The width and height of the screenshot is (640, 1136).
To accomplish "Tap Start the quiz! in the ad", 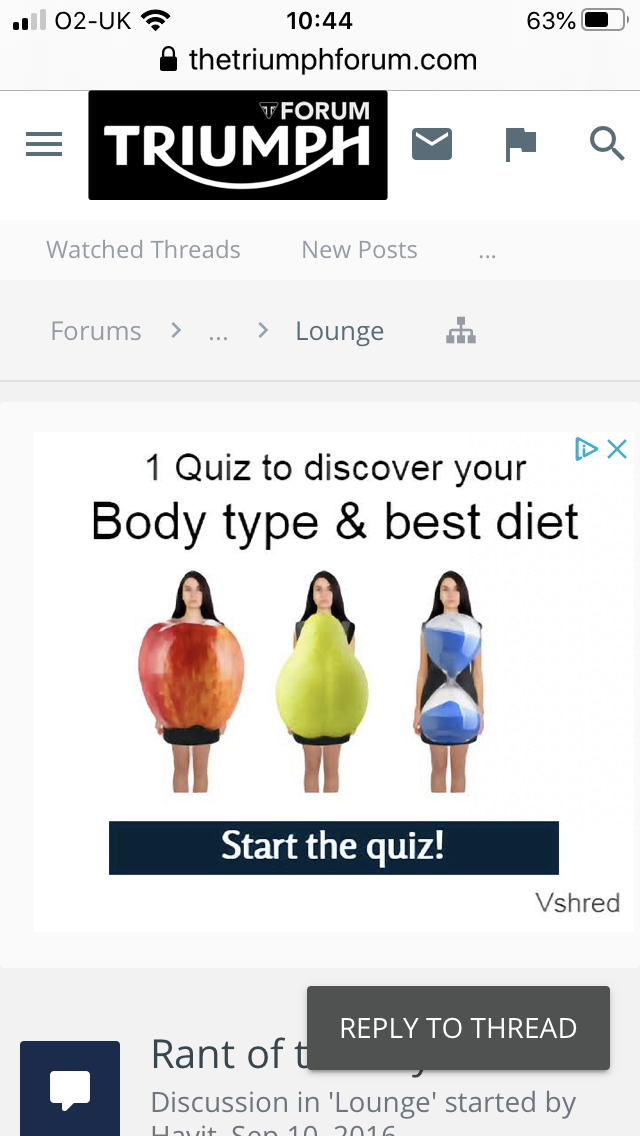I will [333, 847].
